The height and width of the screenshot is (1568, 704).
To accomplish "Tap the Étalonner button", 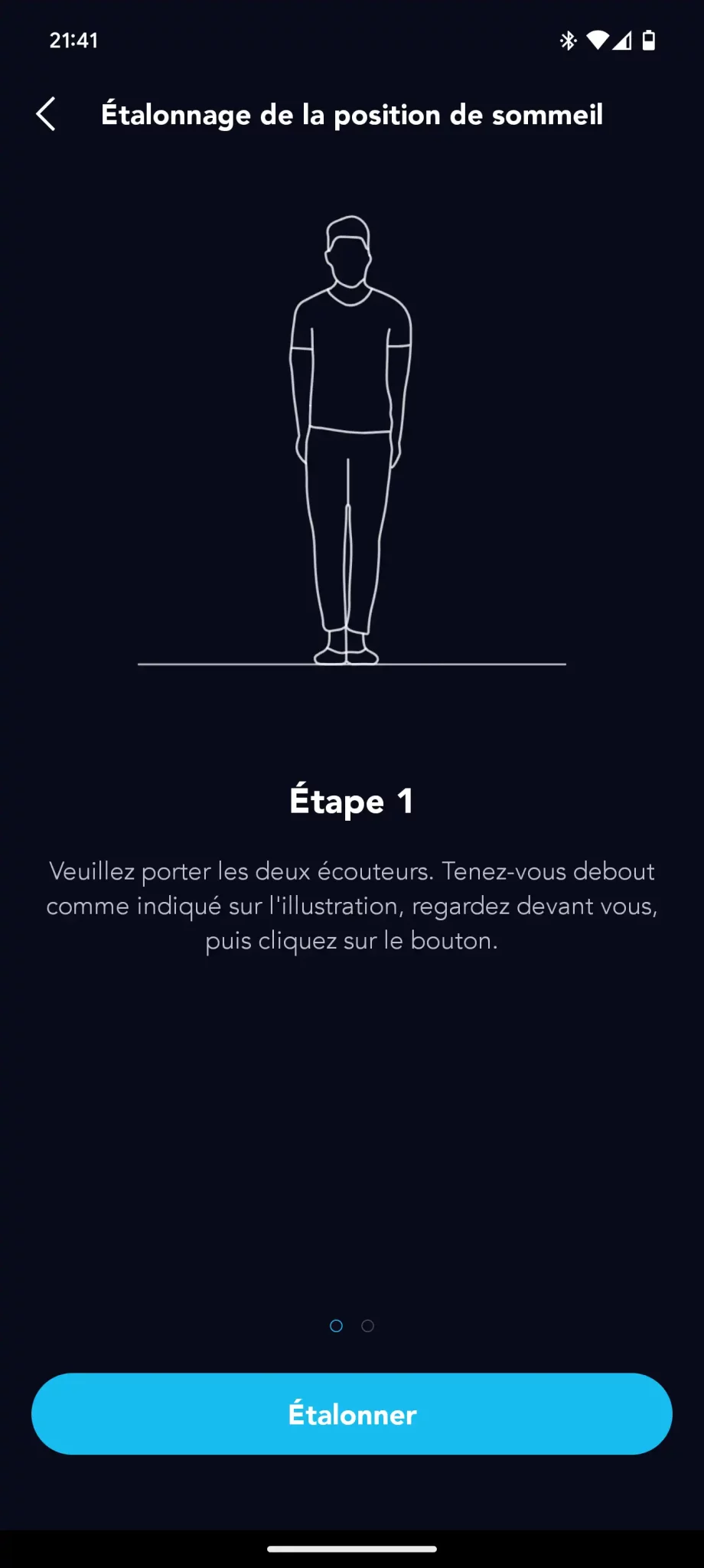I will 352,1413.
